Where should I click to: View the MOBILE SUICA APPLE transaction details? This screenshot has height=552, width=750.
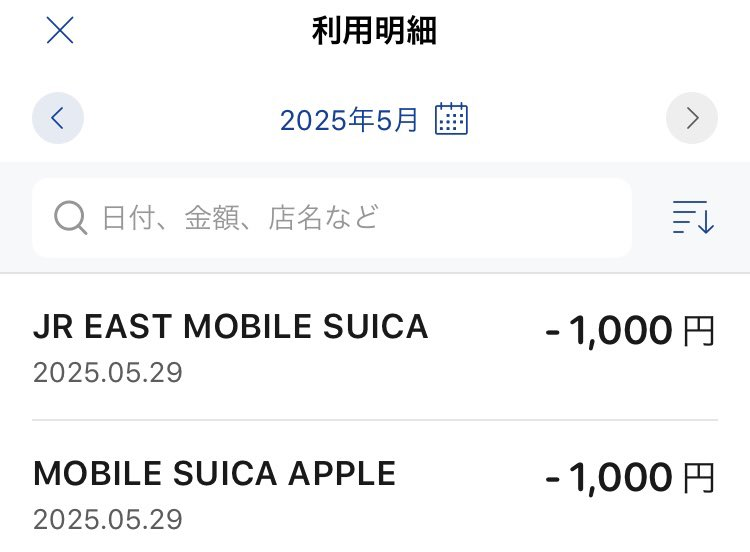tap(374, 494)
